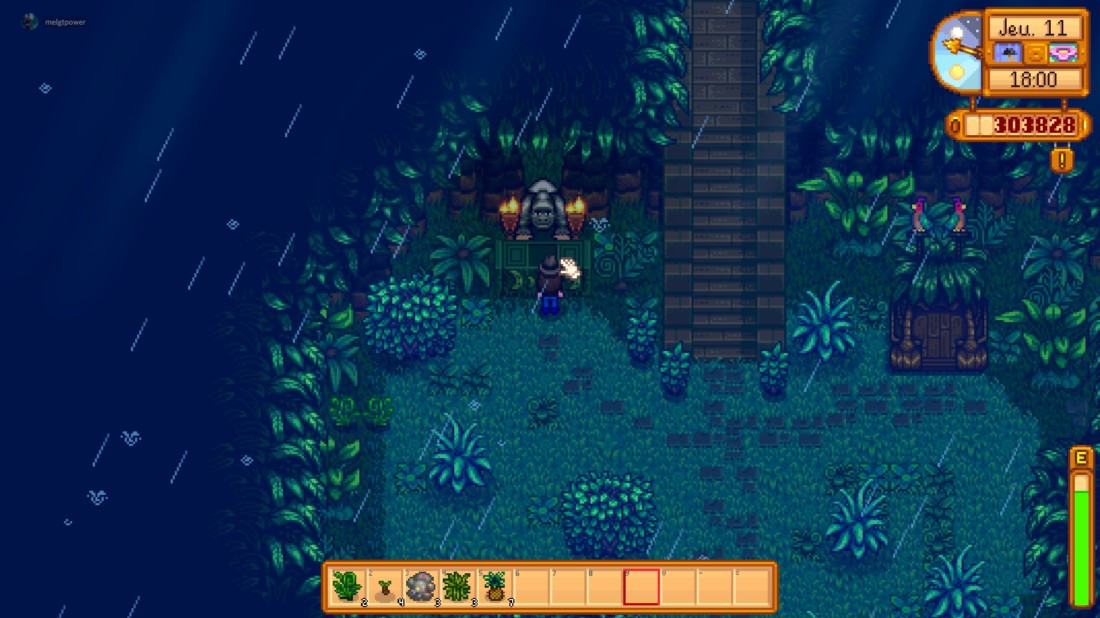Select the sapling item in hotbar slot 2
Image resolution: width=1100 pixels, height=618 pixels.
pyautogui.click(x=384, y=586)
